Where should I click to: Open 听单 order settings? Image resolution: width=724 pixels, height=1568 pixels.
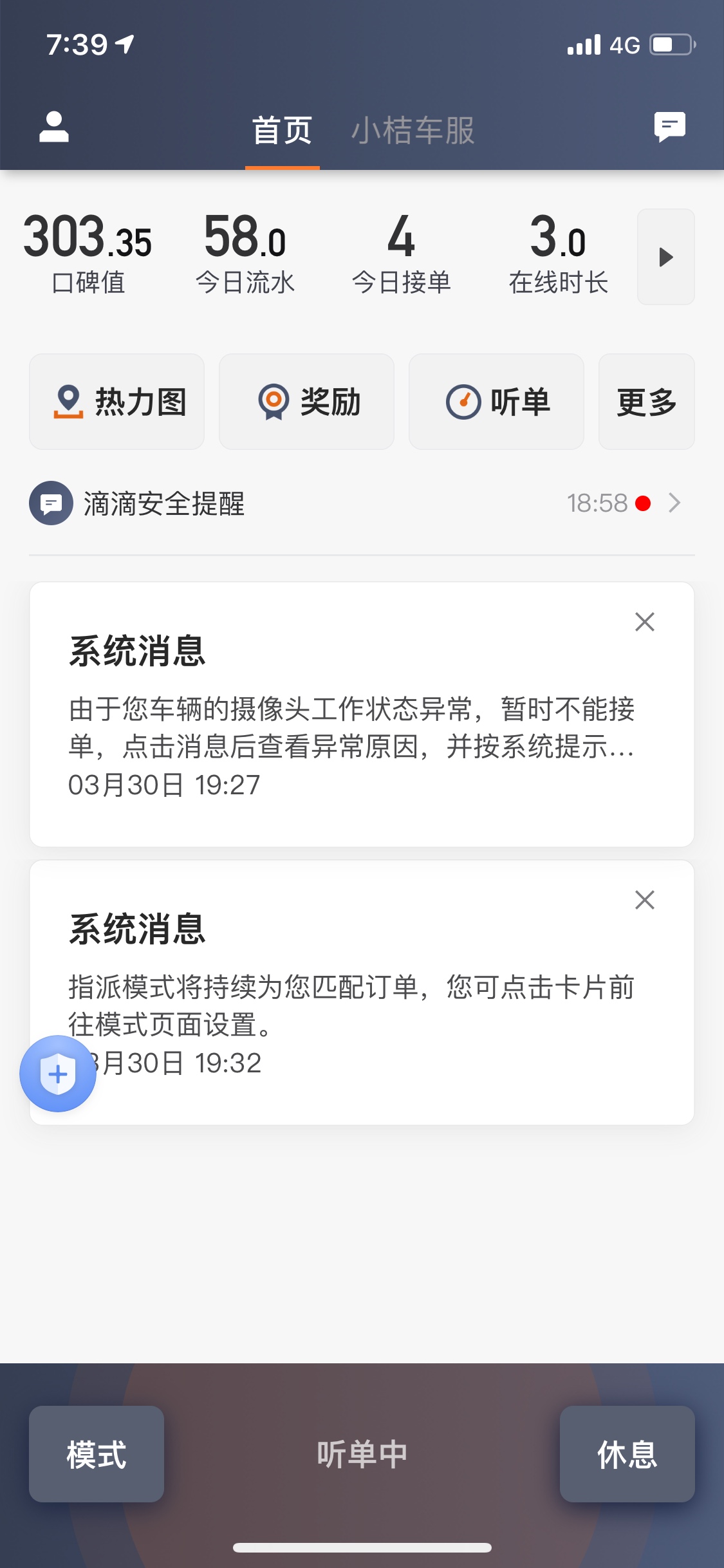click(496, 402)
